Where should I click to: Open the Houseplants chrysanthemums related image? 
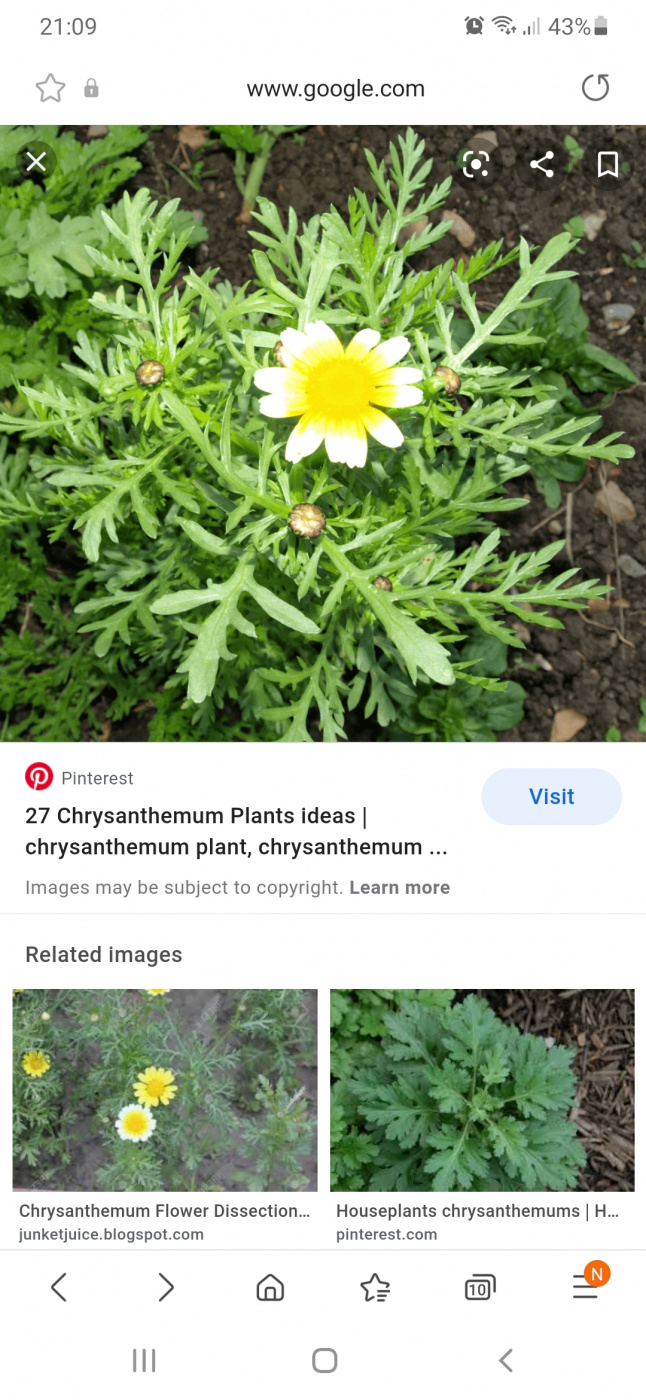pyautogui.click(x=482, y=1090)
